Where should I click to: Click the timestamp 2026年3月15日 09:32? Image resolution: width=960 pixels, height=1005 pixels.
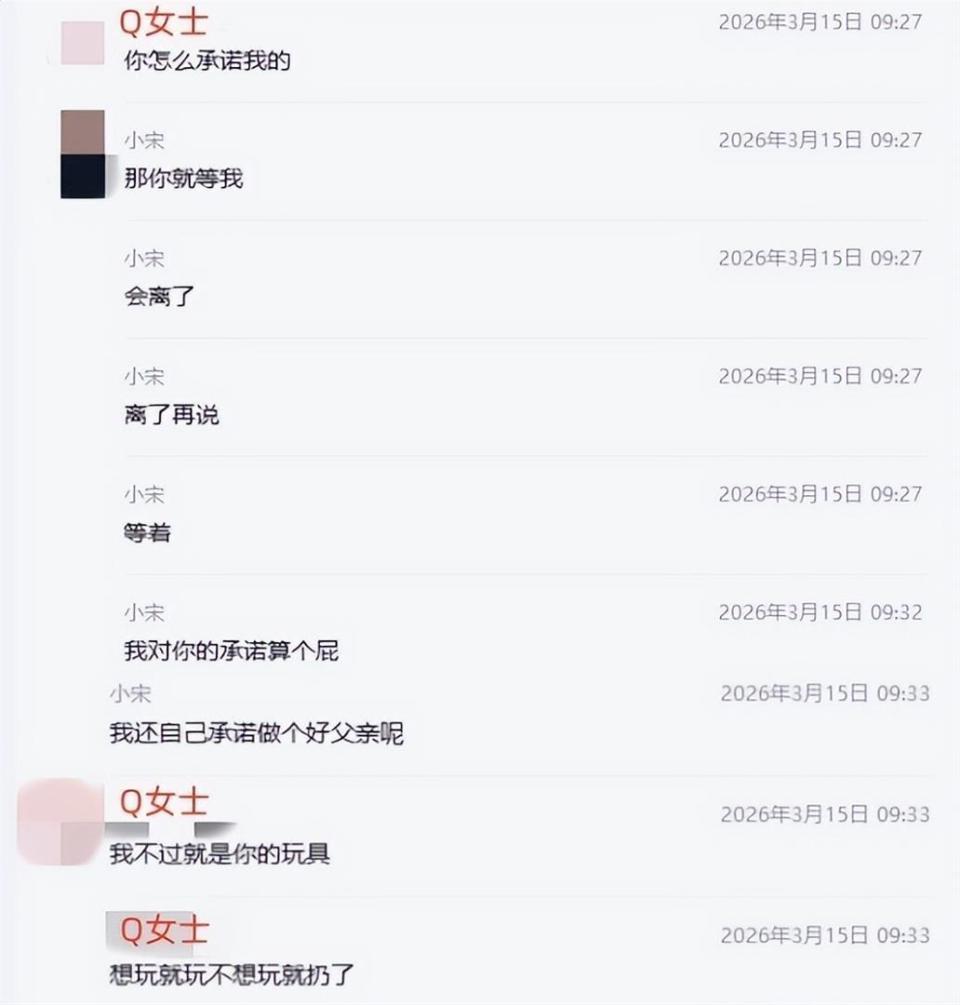coord(822,611)
